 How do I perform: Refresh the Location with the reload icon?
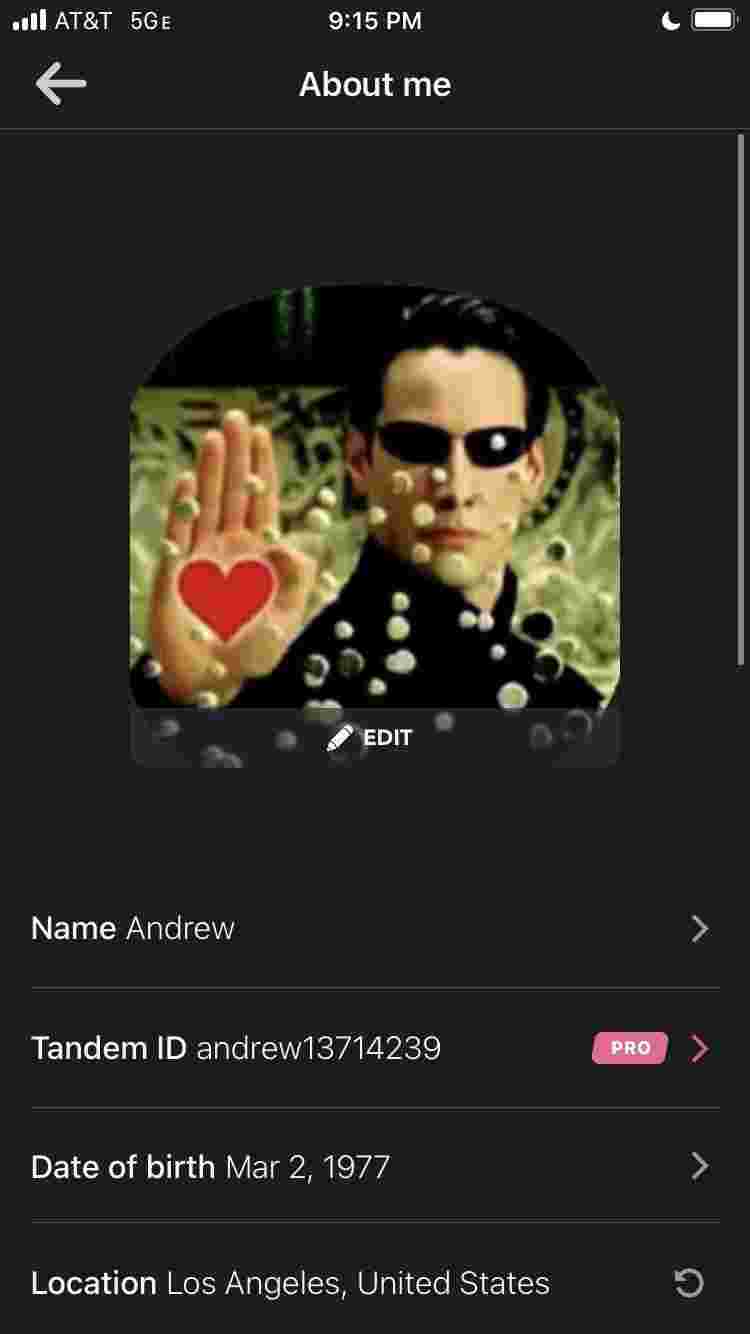point(689,1283)
